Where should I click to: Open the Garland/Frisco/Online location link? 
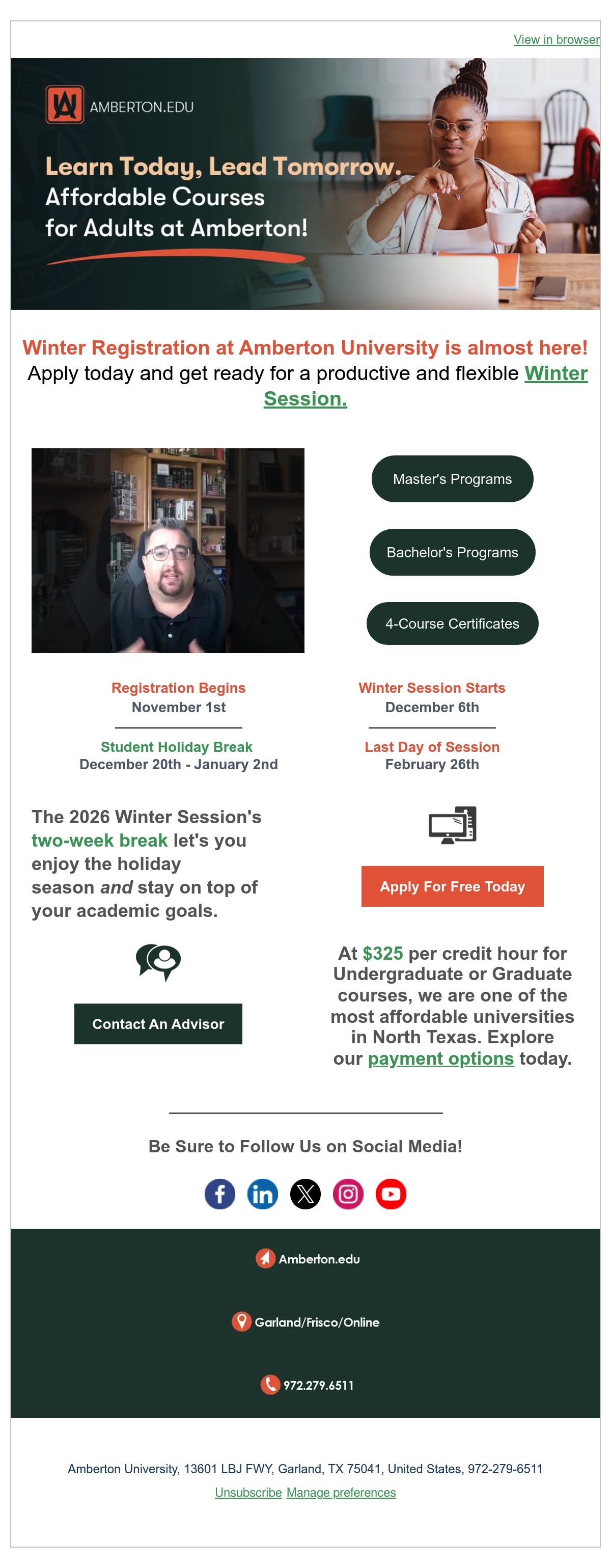(305, 1321)
